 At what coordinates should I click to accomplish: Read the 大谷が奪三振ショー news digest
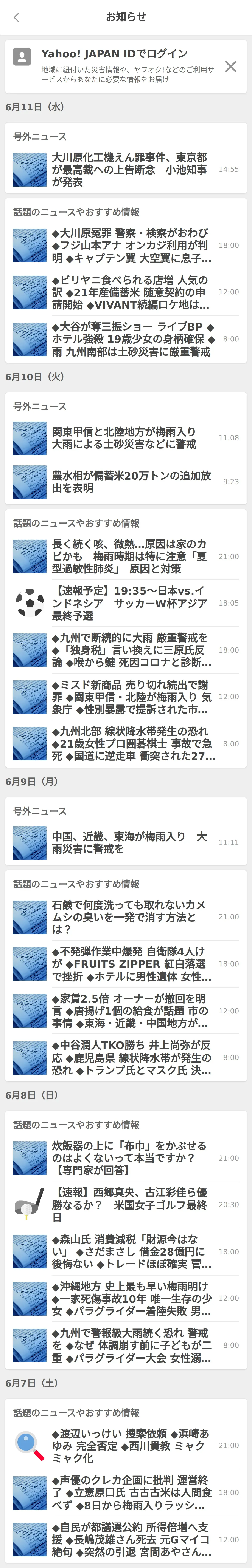[x=126, y=339]
